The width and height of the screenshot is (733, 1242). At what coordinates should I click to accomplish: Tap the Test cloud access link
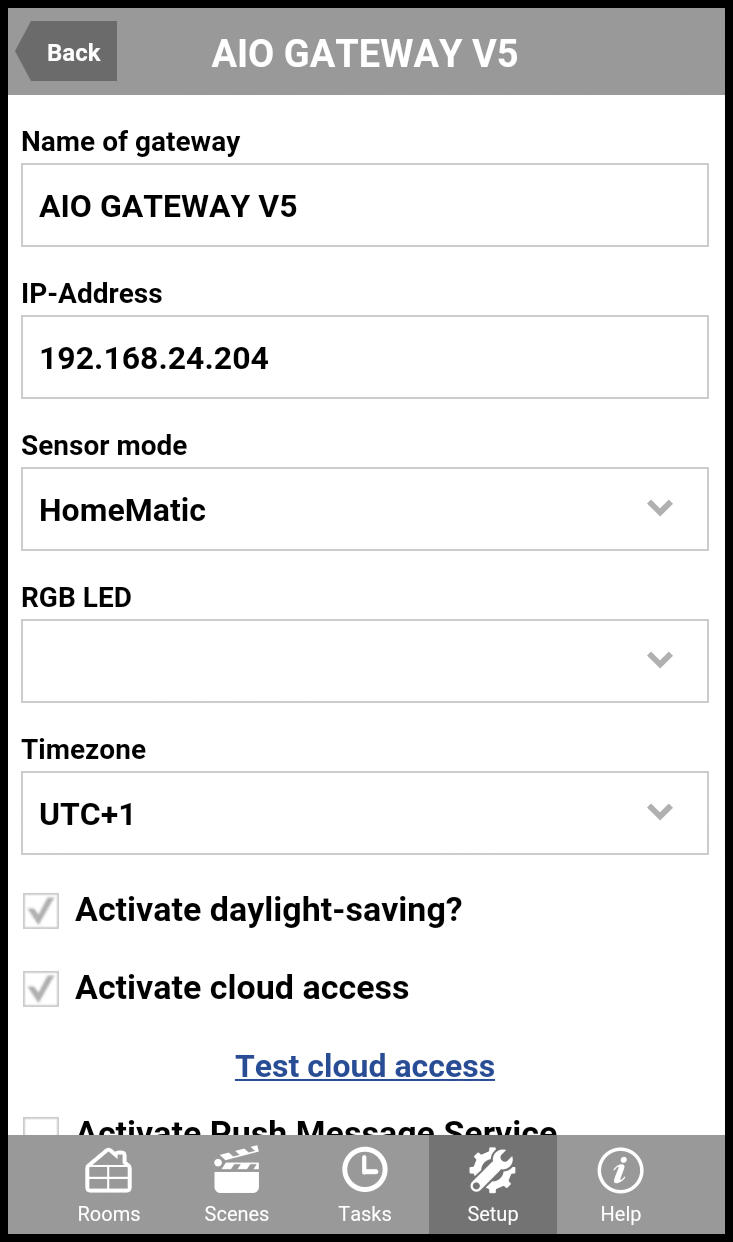[365, 1066]
